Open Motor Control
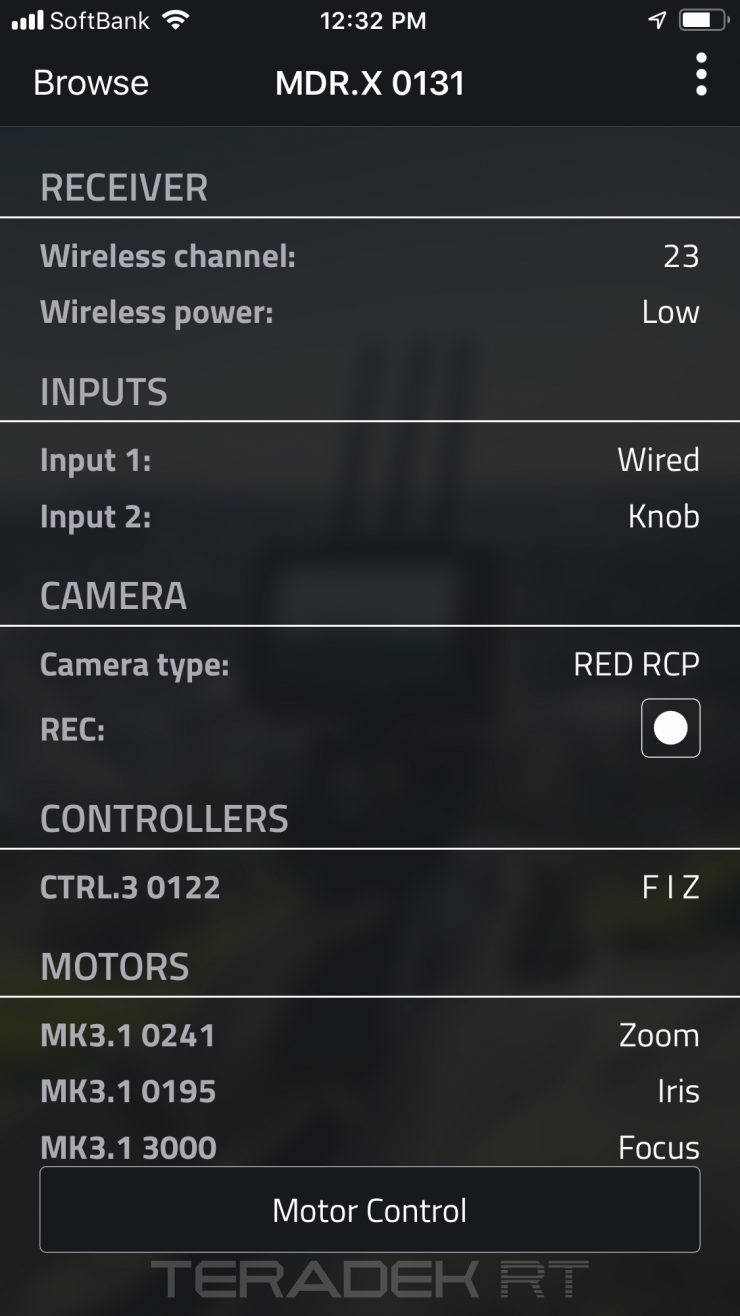The image size is (740, 1316). click(370, 1210)
